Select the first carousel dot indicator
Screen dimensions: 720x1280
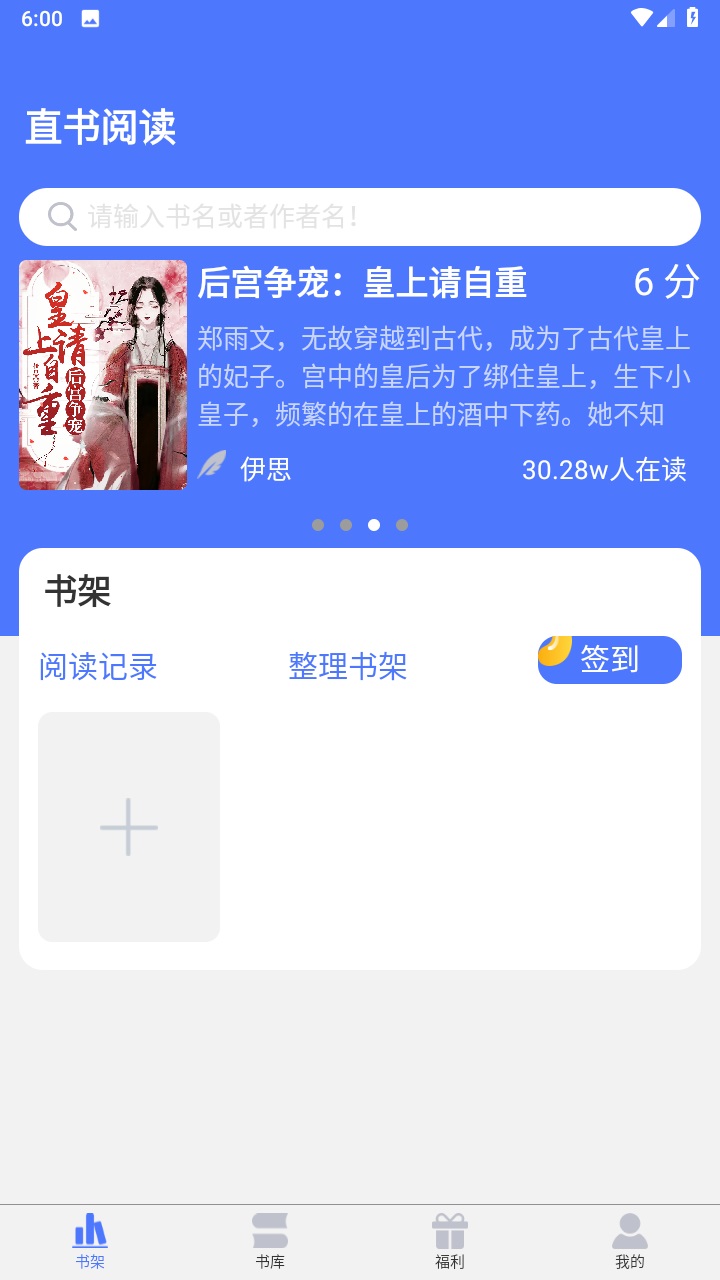318,524
